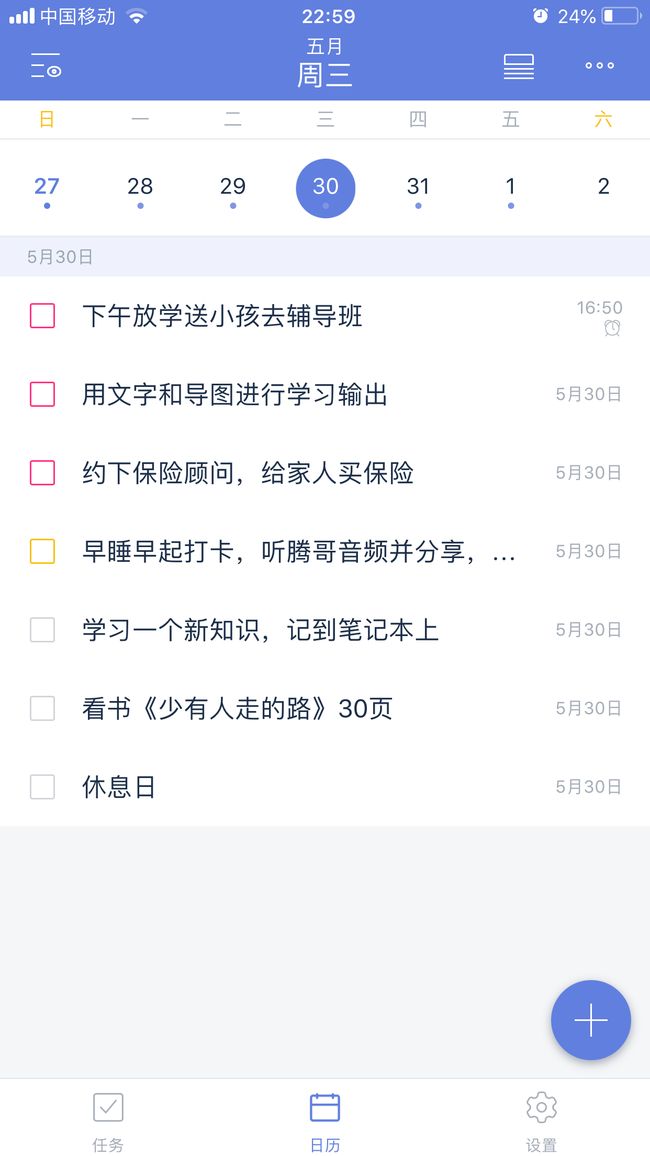
Task: Open the 早睡早起打卡 task
Action: 298,551
